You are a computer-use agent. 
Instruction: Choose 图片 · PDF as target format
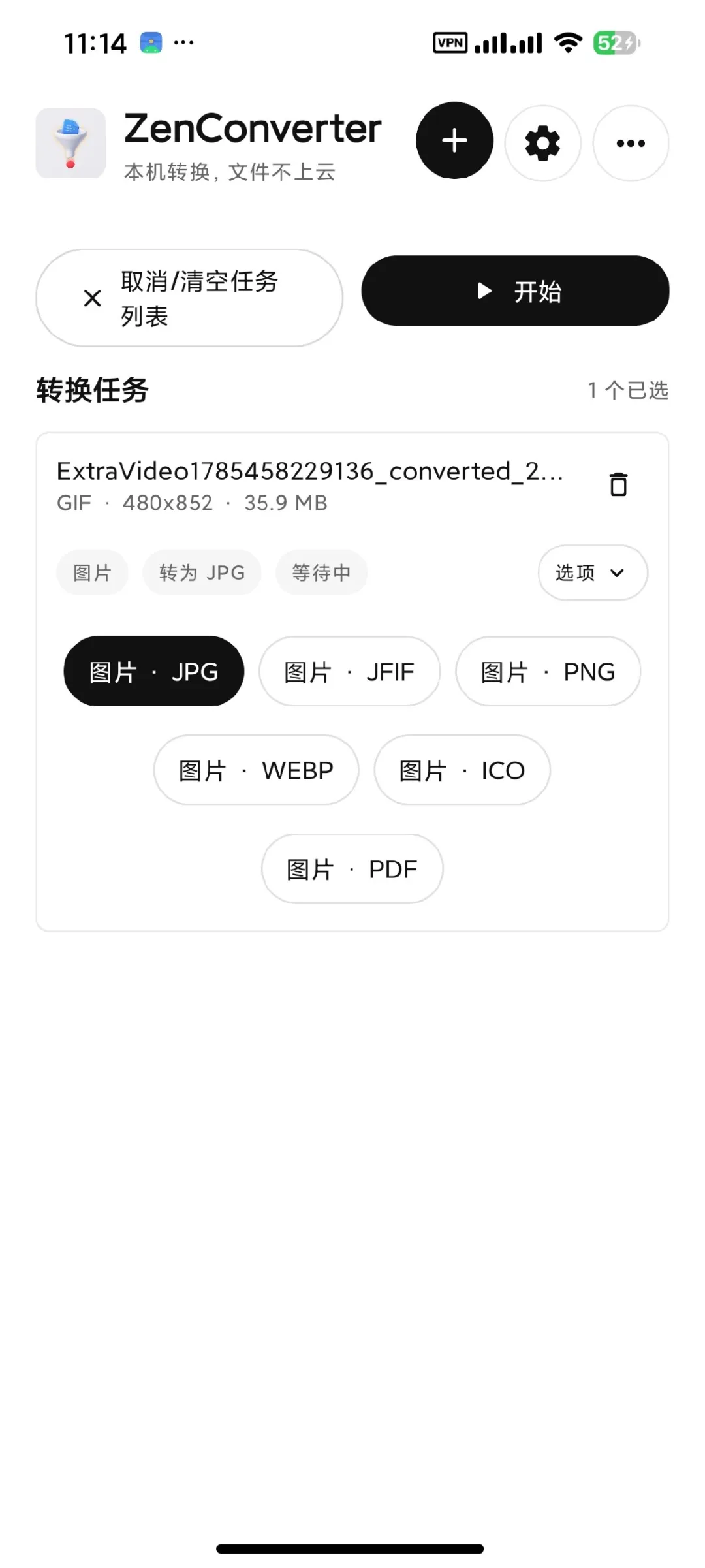coord(352,869)
